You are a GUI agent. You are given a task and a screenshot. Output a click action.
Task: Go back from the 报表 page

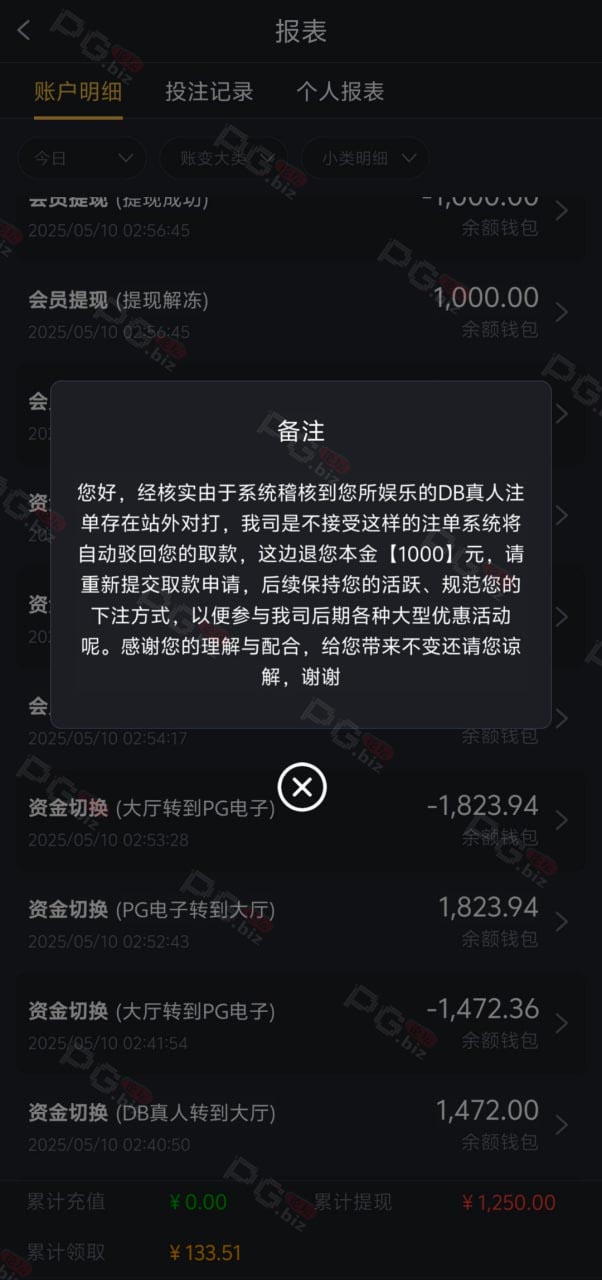(x=24, y=31)
